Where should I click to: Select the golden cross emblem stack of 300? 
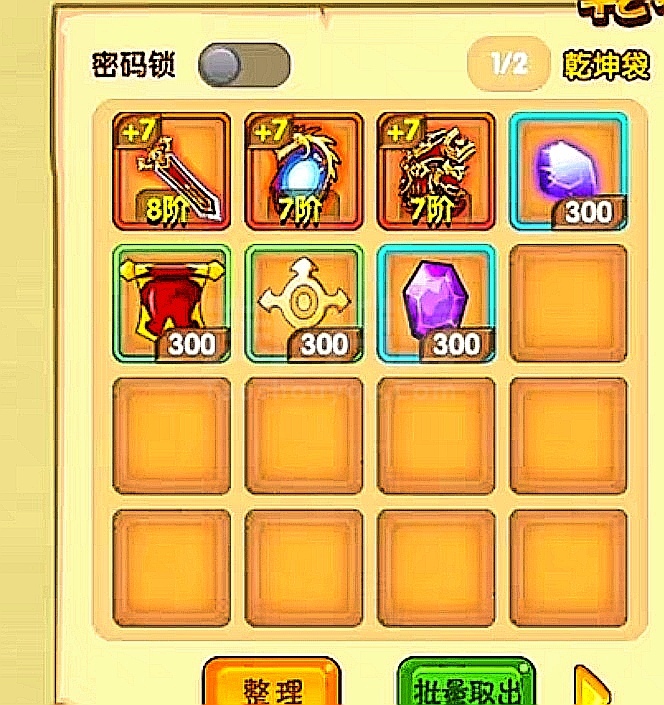tap(304, 302)
